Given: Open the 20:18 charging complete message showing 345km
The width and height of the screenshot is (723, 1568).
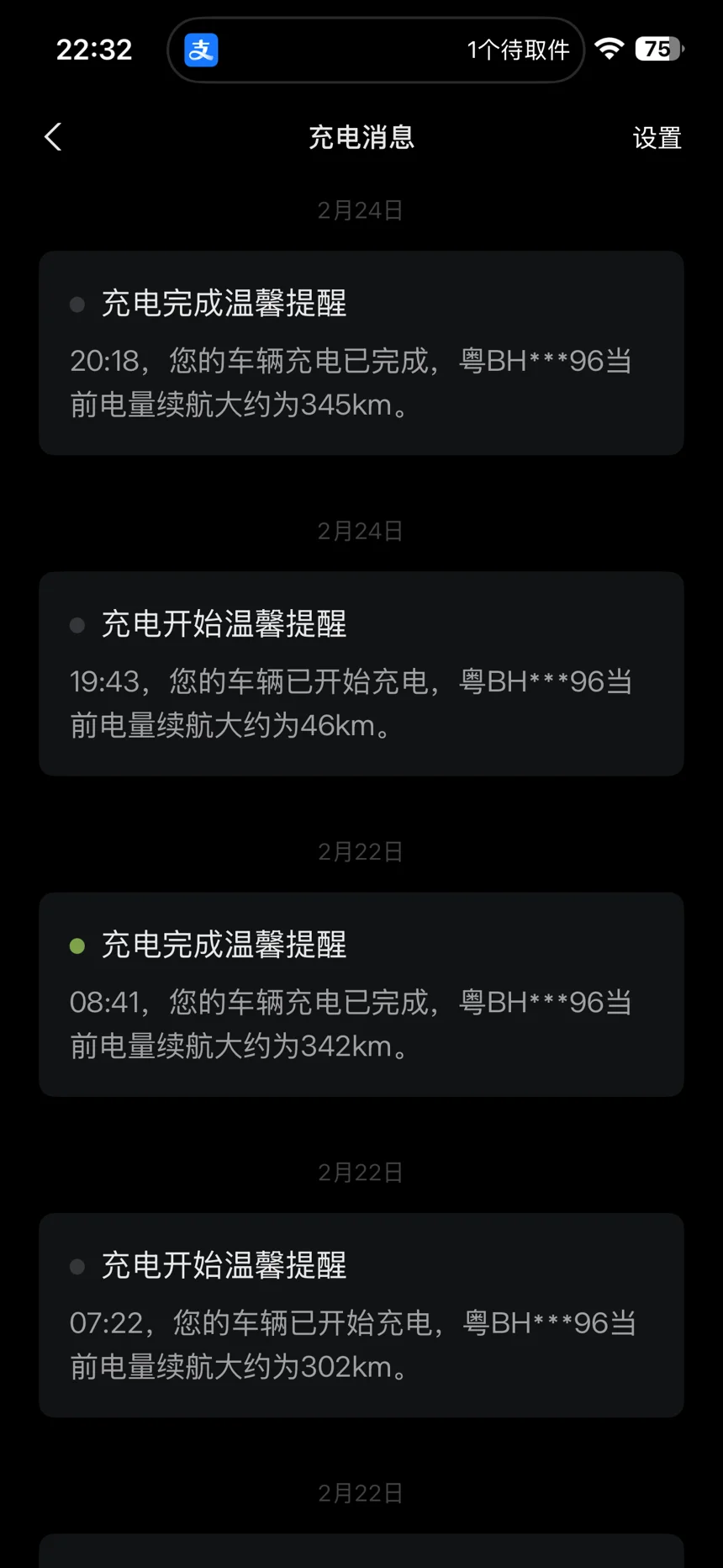Looking at the screenshot, I should 361,353.
